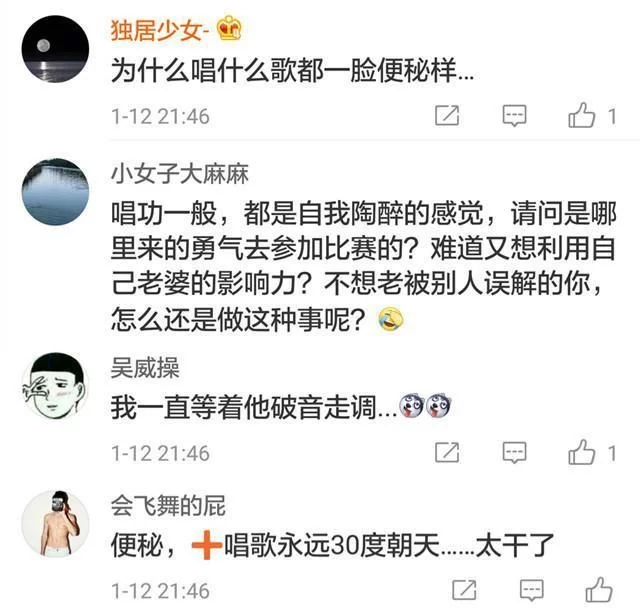Open 独居少女-'s profile from avatar
This screenshot has height=614, width=640.
click(54, 54)
